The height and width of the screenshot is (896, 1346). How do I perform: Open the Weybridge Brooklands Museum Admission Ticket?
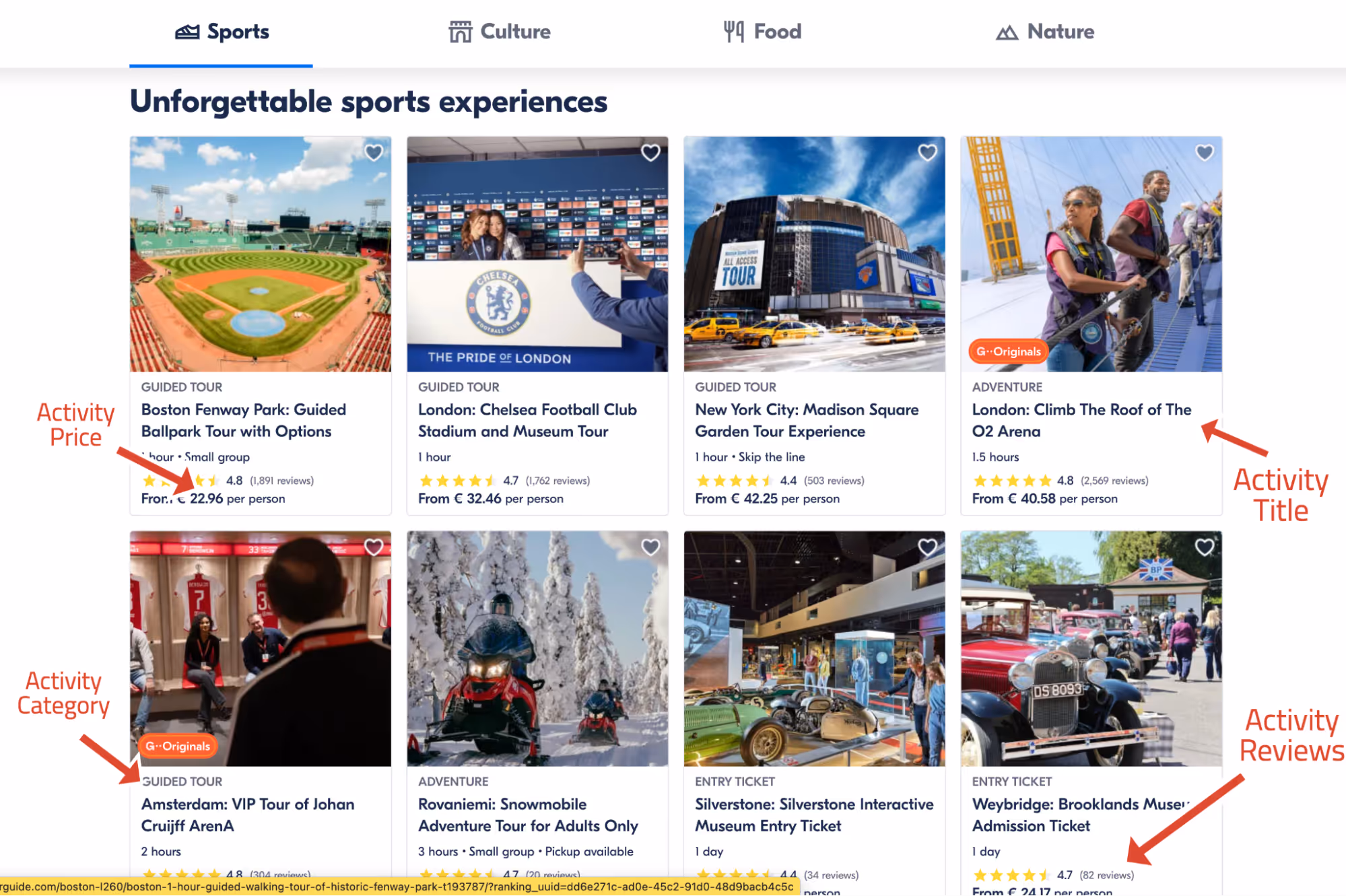[x=1079, y=815]
